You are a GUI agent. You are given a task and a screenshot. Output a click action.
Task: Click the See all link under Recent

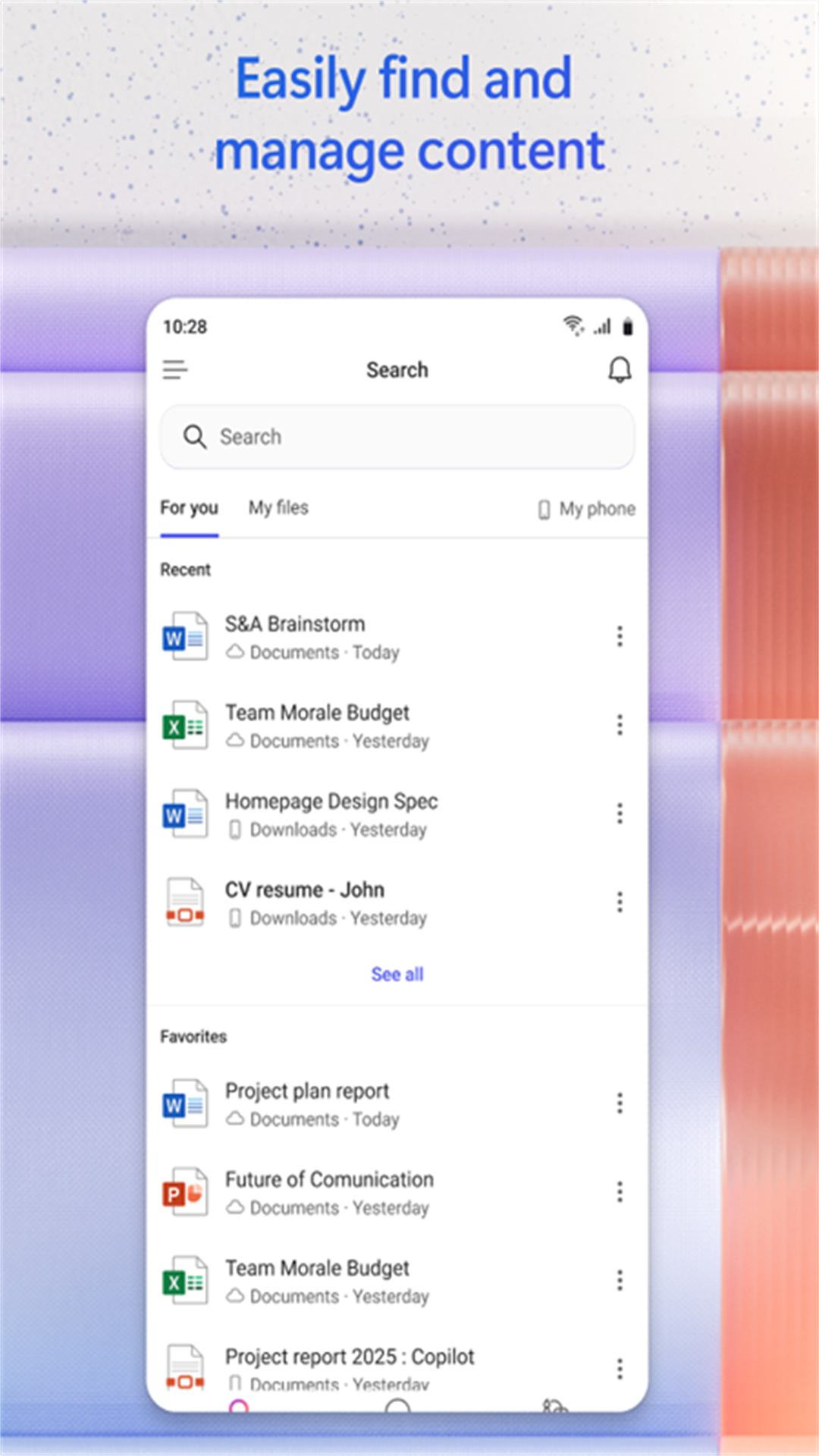(x=397, y=974)
